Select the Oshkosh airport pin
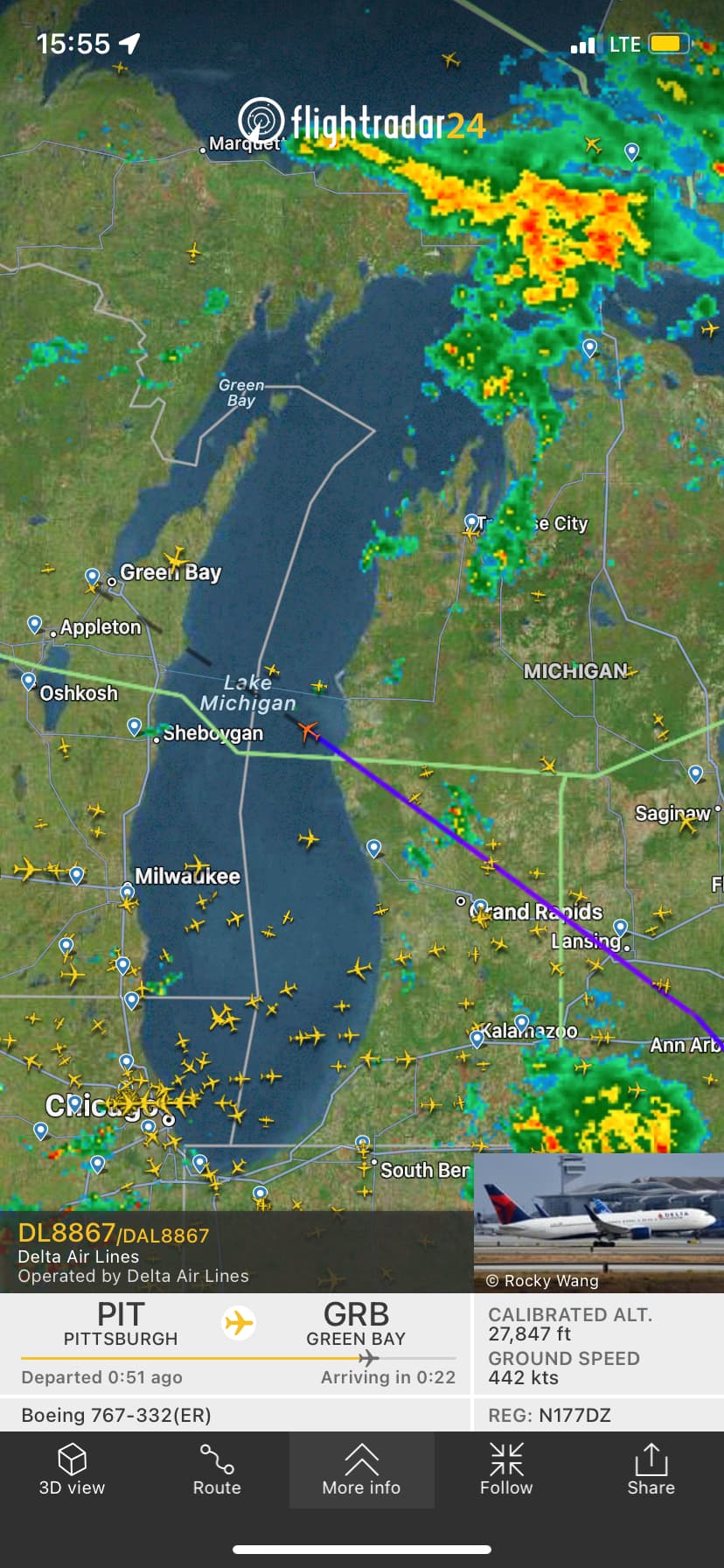This screenshot has height=1568, width=724. click(29, 680)
